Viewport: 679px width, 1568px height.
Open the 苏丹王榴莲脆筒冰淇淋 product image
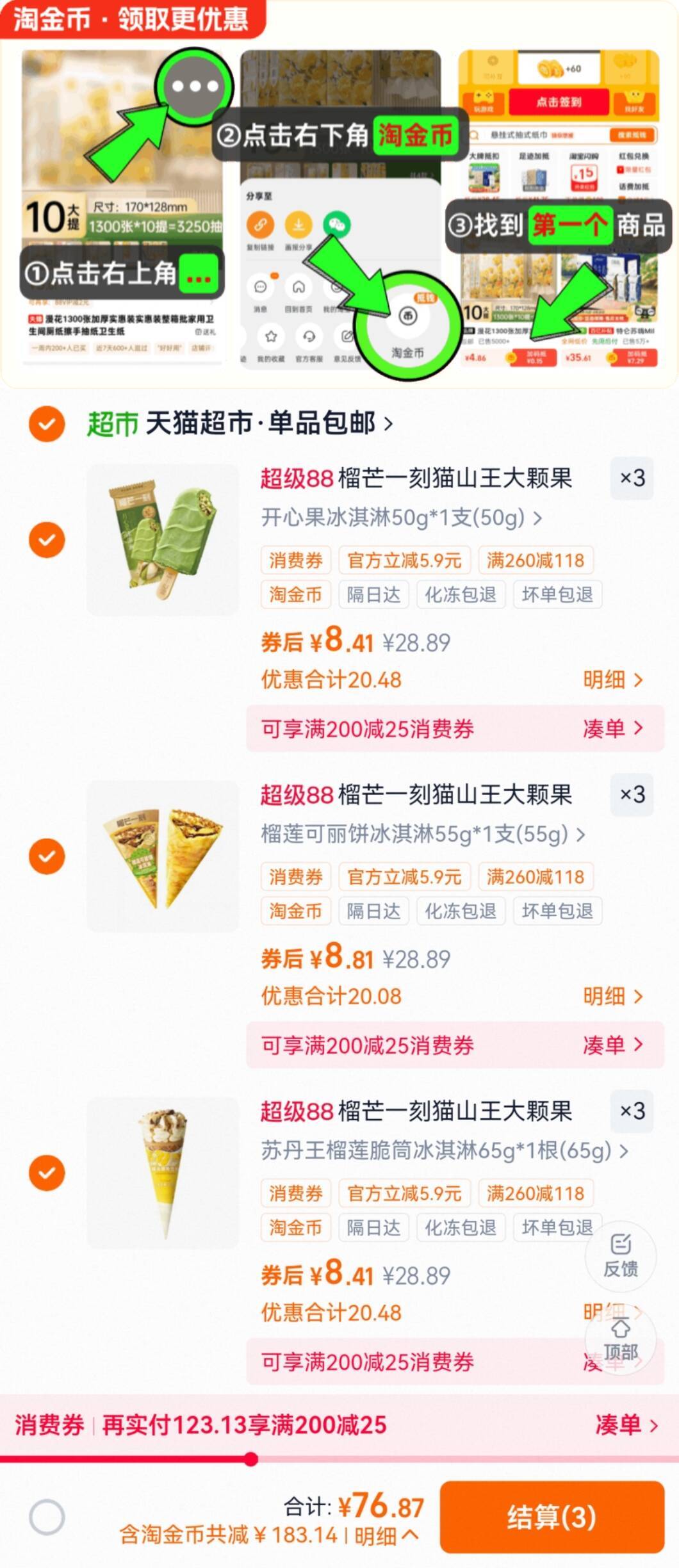pos(163,1172)
